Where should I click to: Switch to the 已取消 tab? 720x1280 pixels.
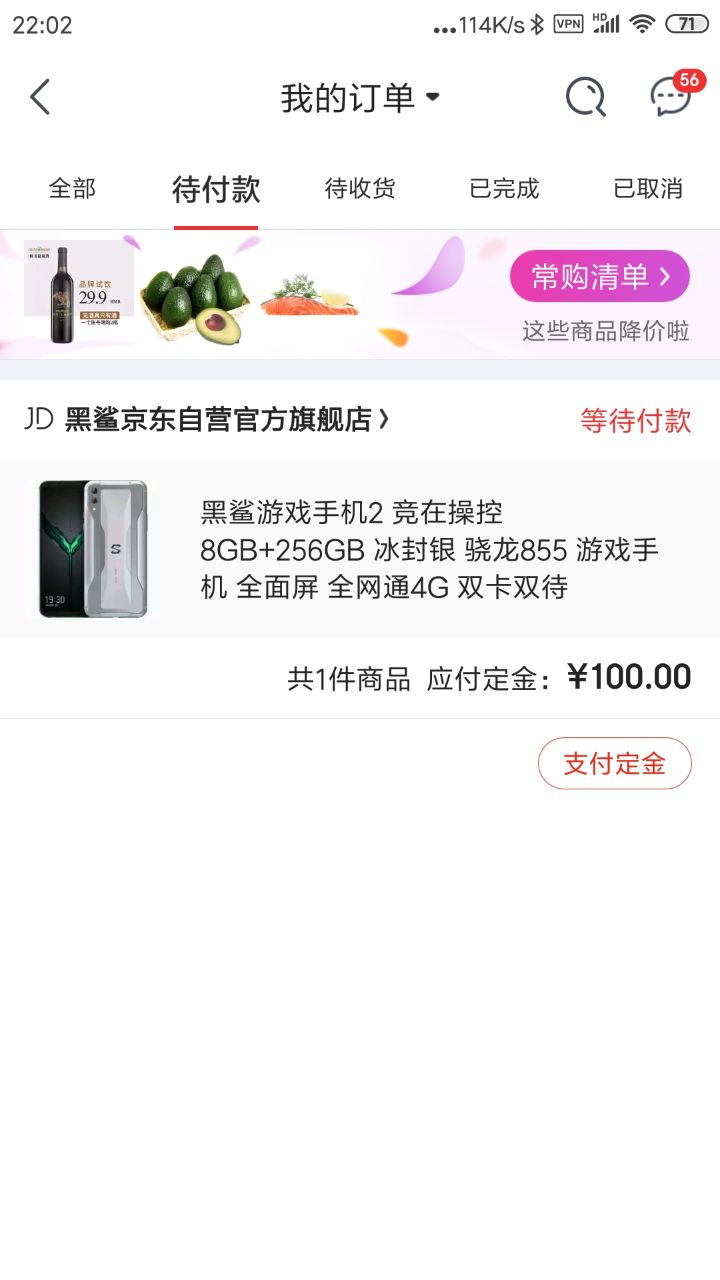pos(648,188)
